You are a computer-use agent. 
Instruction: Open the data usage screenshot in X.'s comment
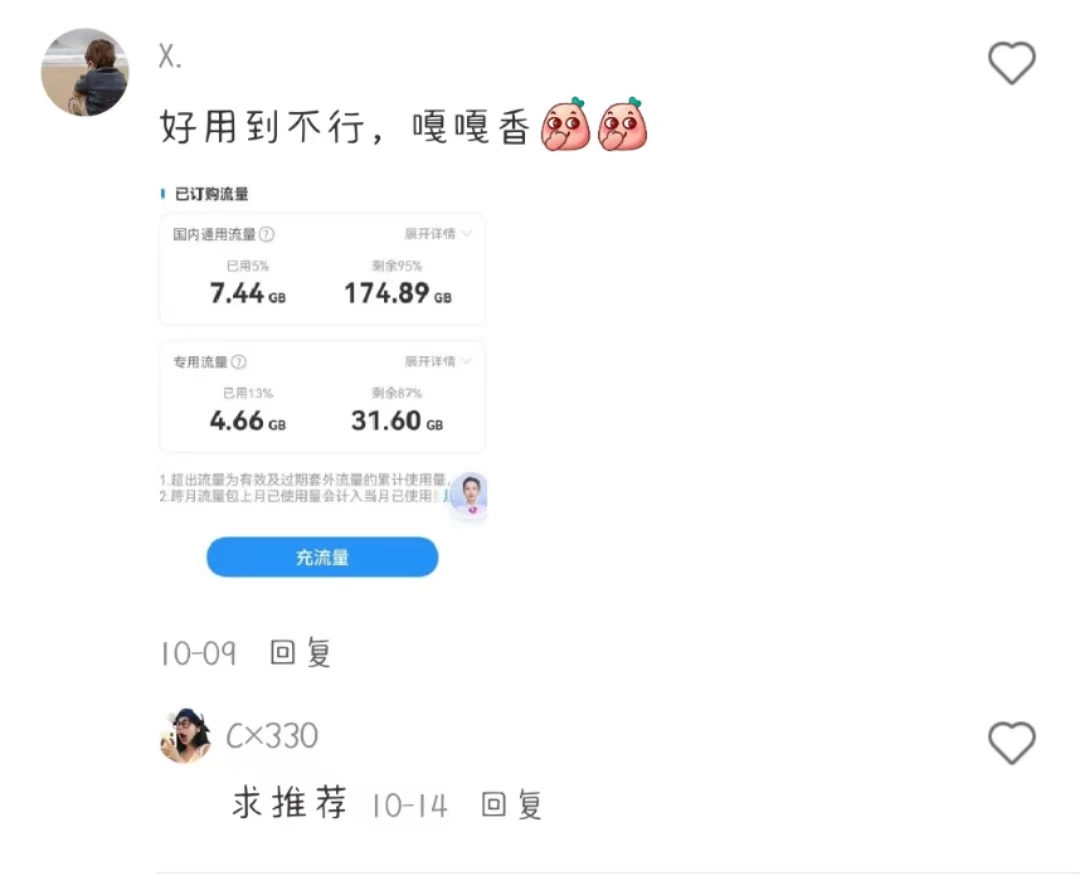[x=322, y=380]
